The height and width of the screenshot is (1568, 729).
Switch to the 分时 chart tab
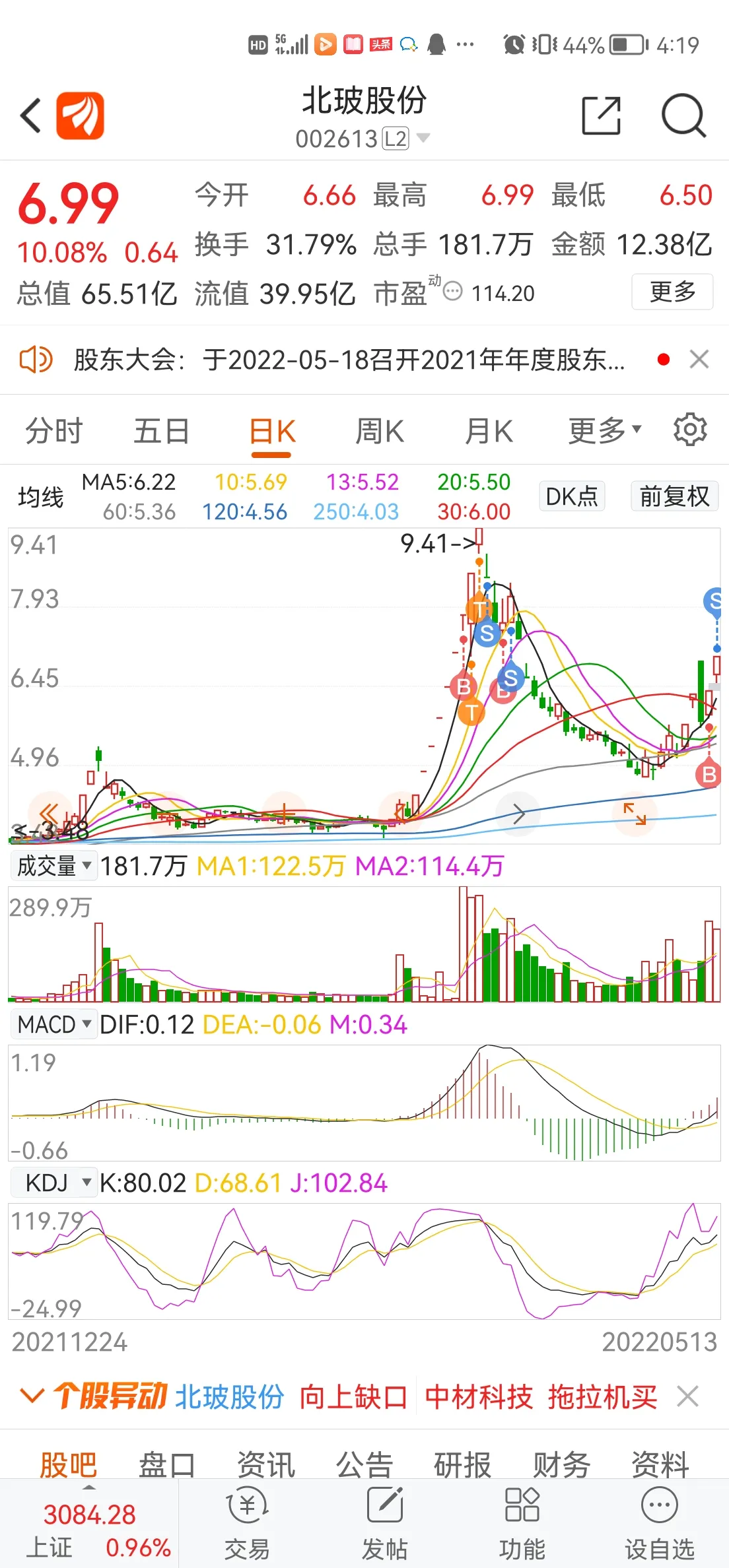[54, 432]
